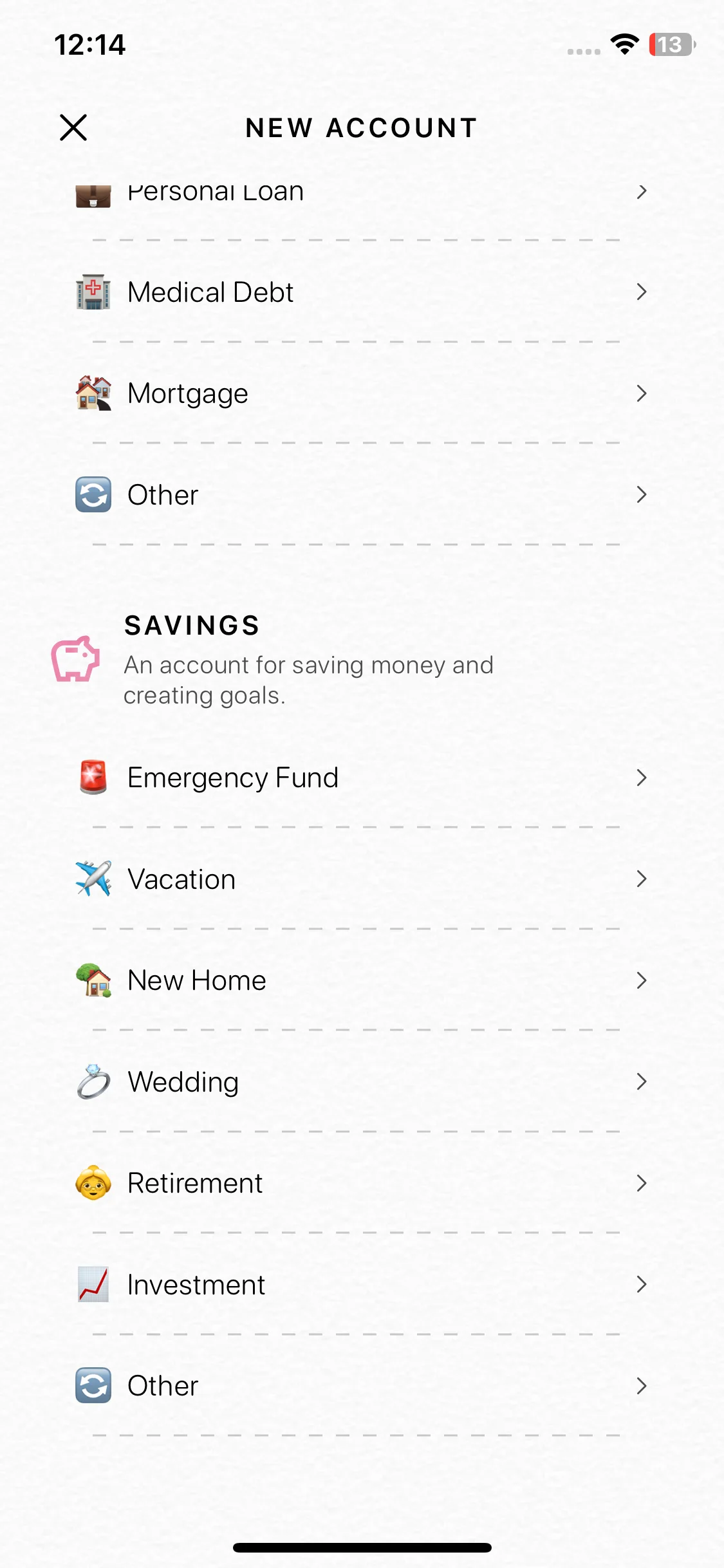Choose the Vacation savings option
Image resolution: width=724 pixels, height=1568 pixels.
[360, 879]
